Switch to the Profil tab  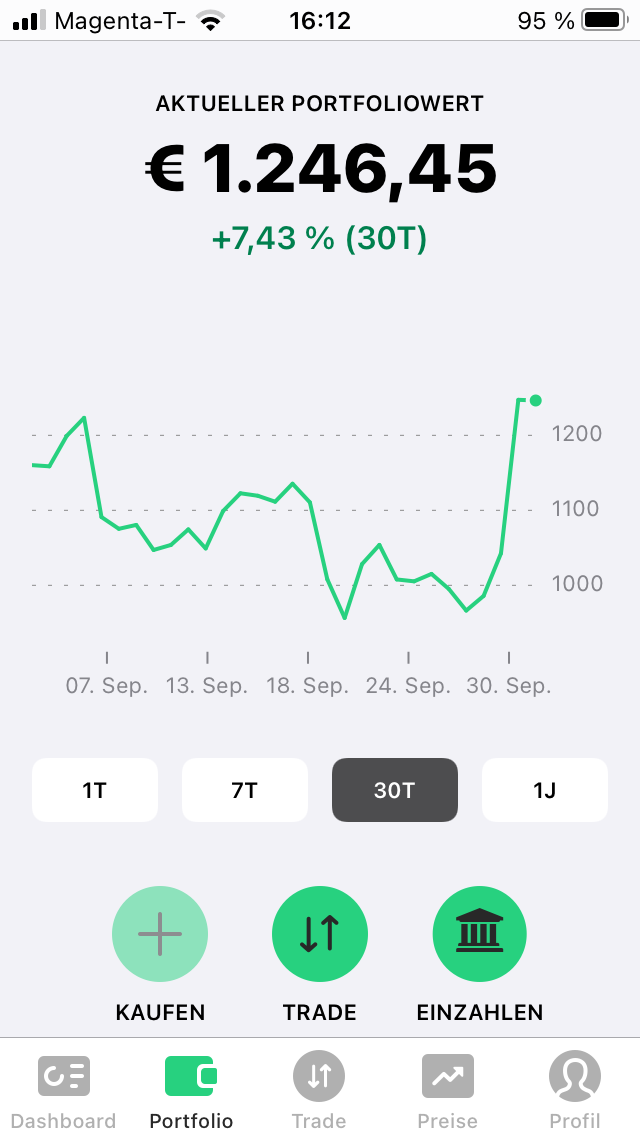[575, 1090]
